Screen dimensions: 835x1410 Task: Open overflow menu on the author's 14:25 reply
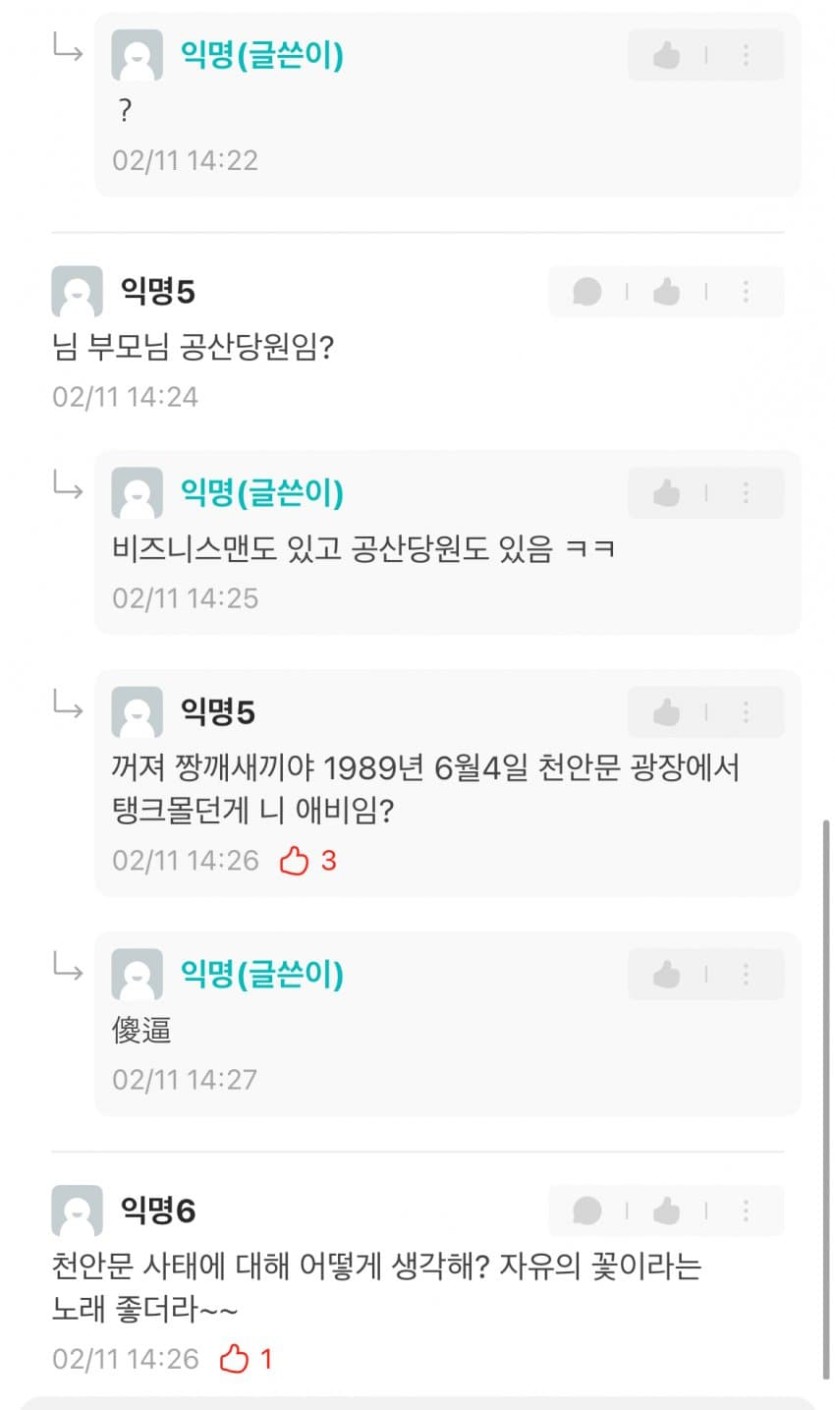click(x=746, y=493)
